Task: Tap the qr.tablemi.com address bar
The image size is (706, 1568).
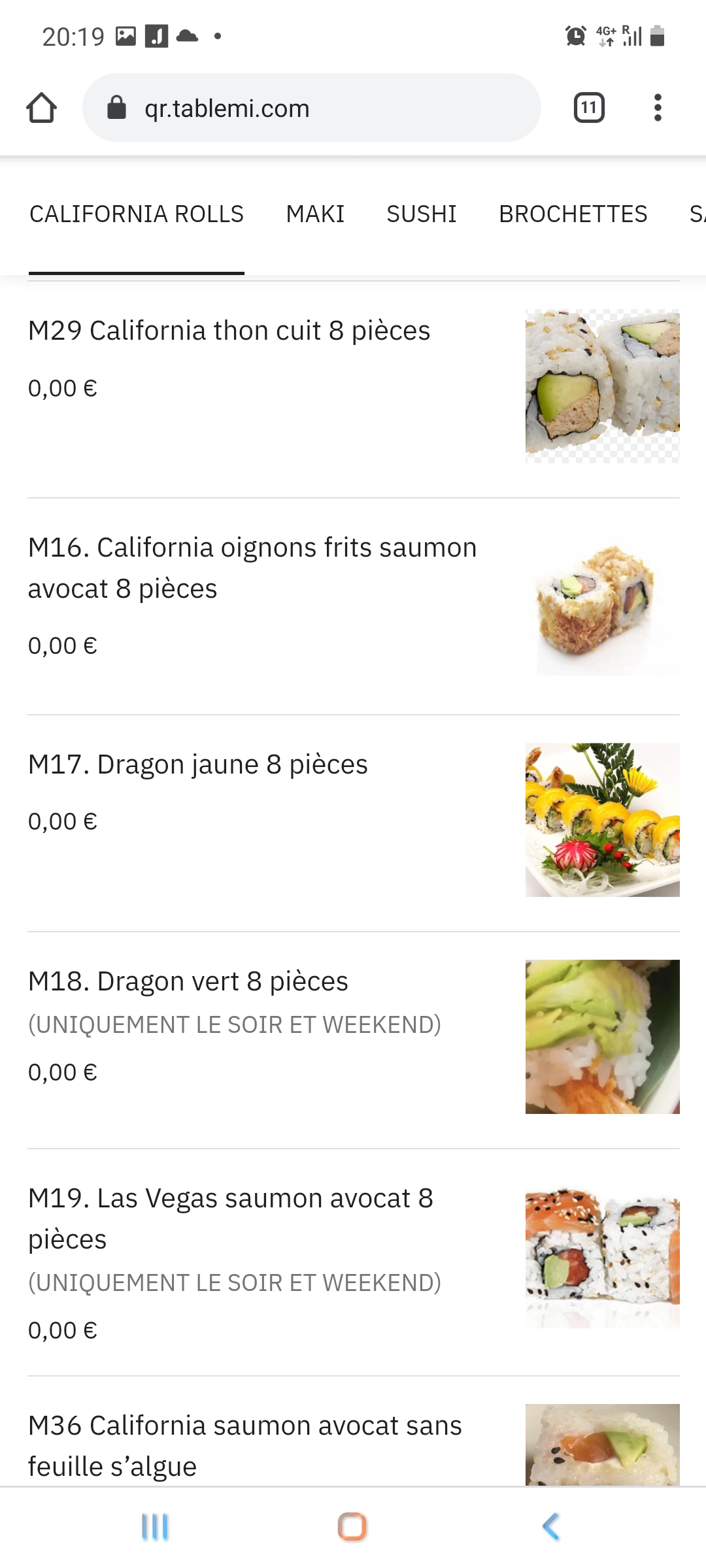Action: point(311,108)
